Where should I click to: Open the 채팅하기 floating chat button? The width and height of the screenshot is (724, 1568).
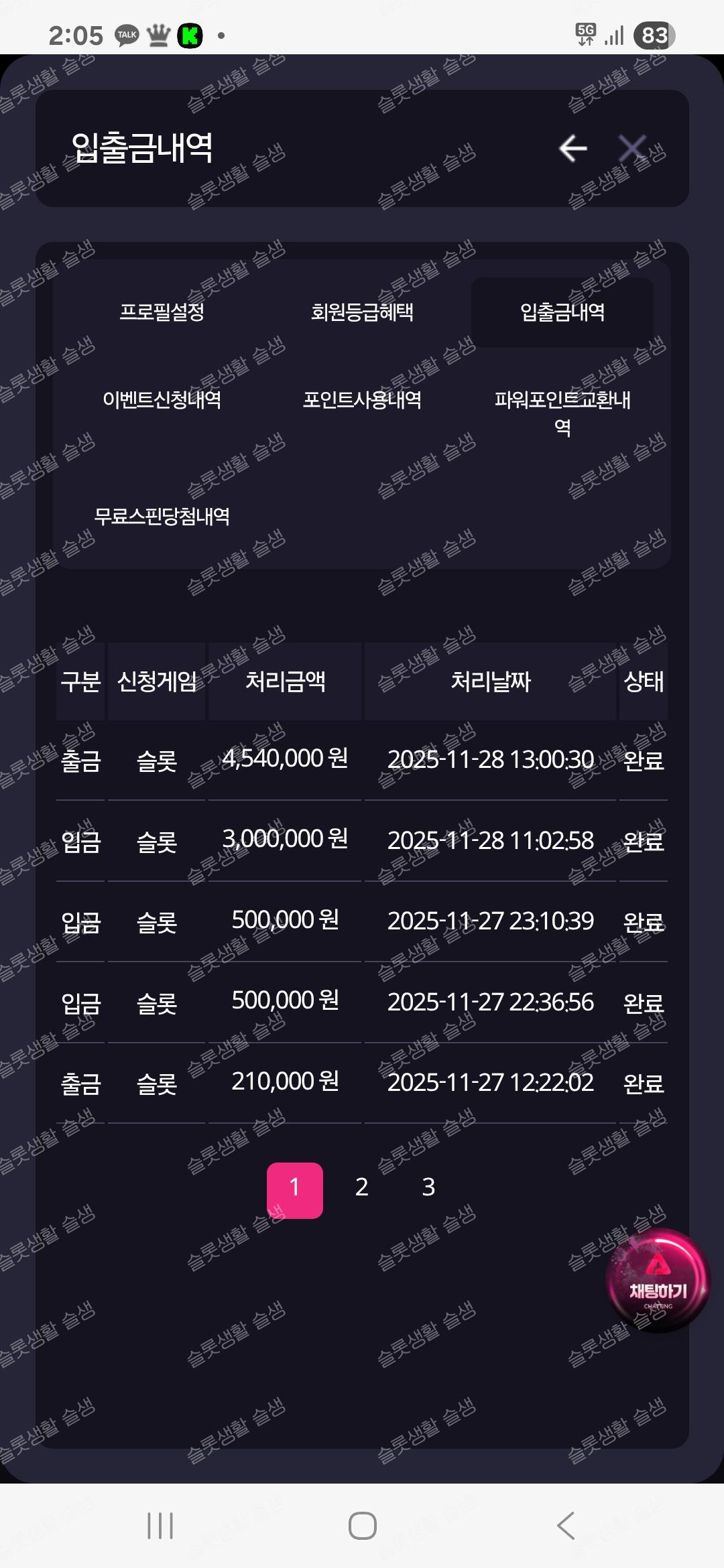(x=657, y=1281)
